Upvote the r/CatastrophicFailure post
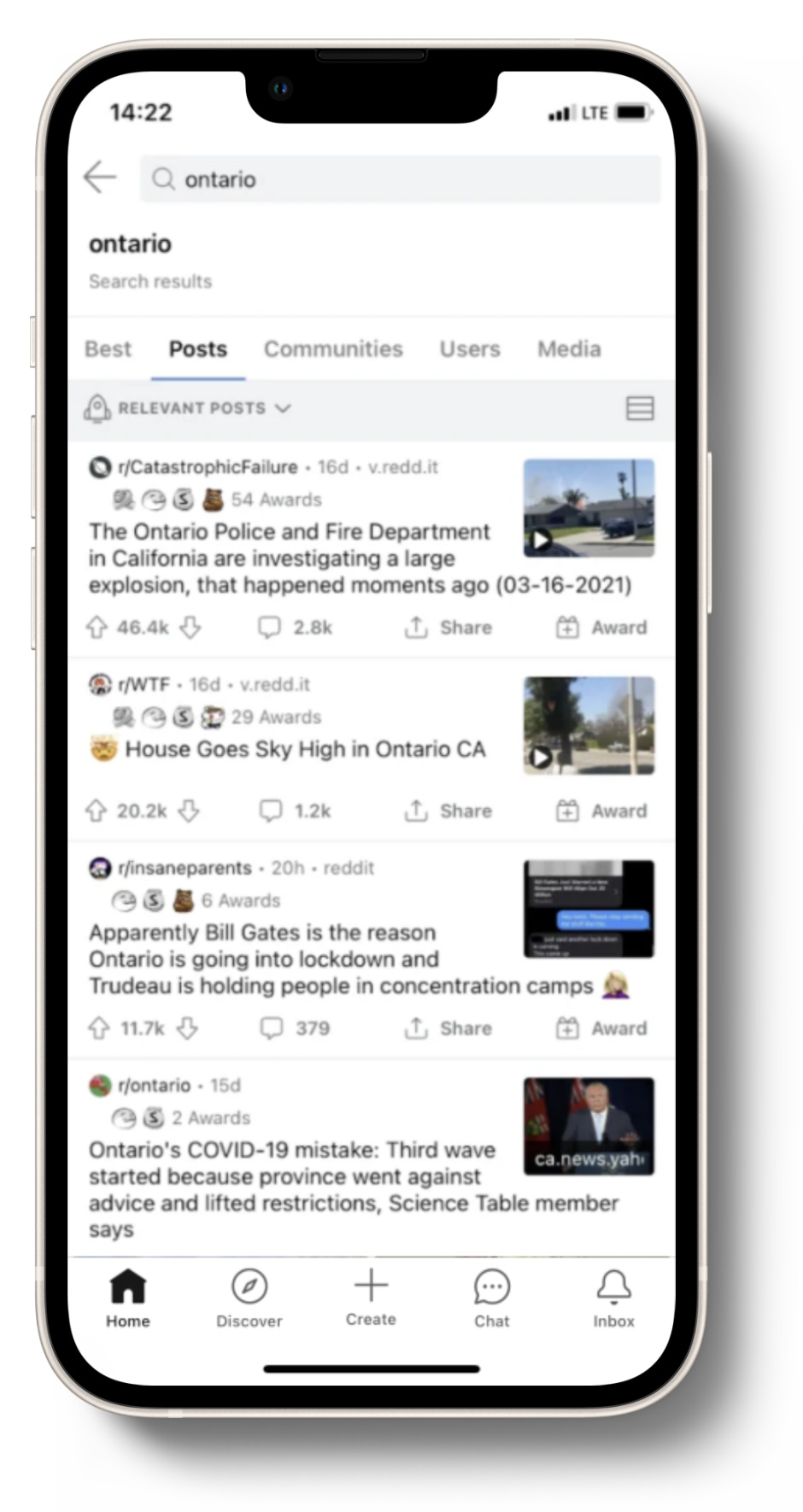 pos(97,628)
